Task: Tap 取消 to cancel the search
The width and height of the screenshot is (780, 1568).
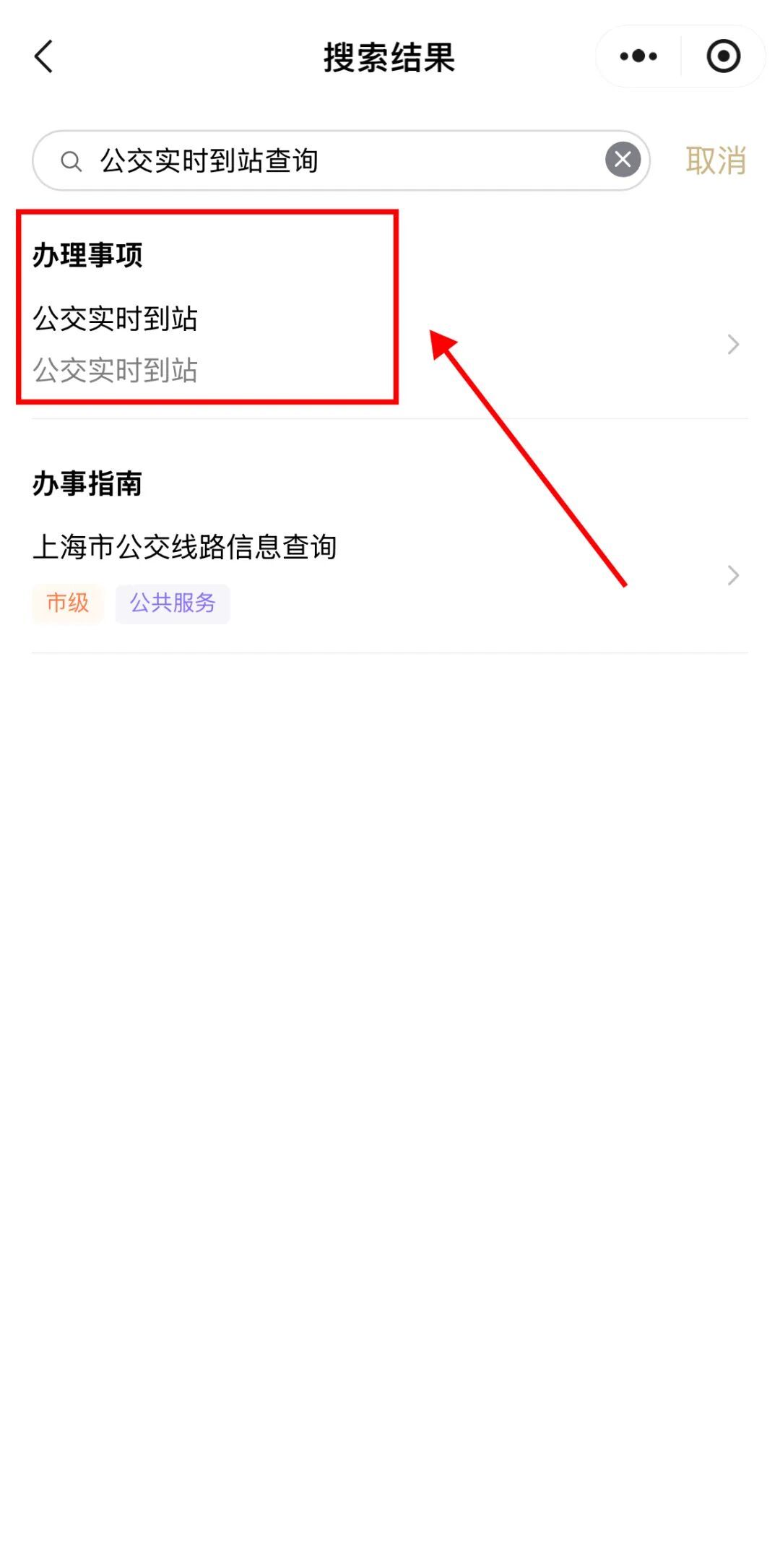Action: (x=715, y=160)
